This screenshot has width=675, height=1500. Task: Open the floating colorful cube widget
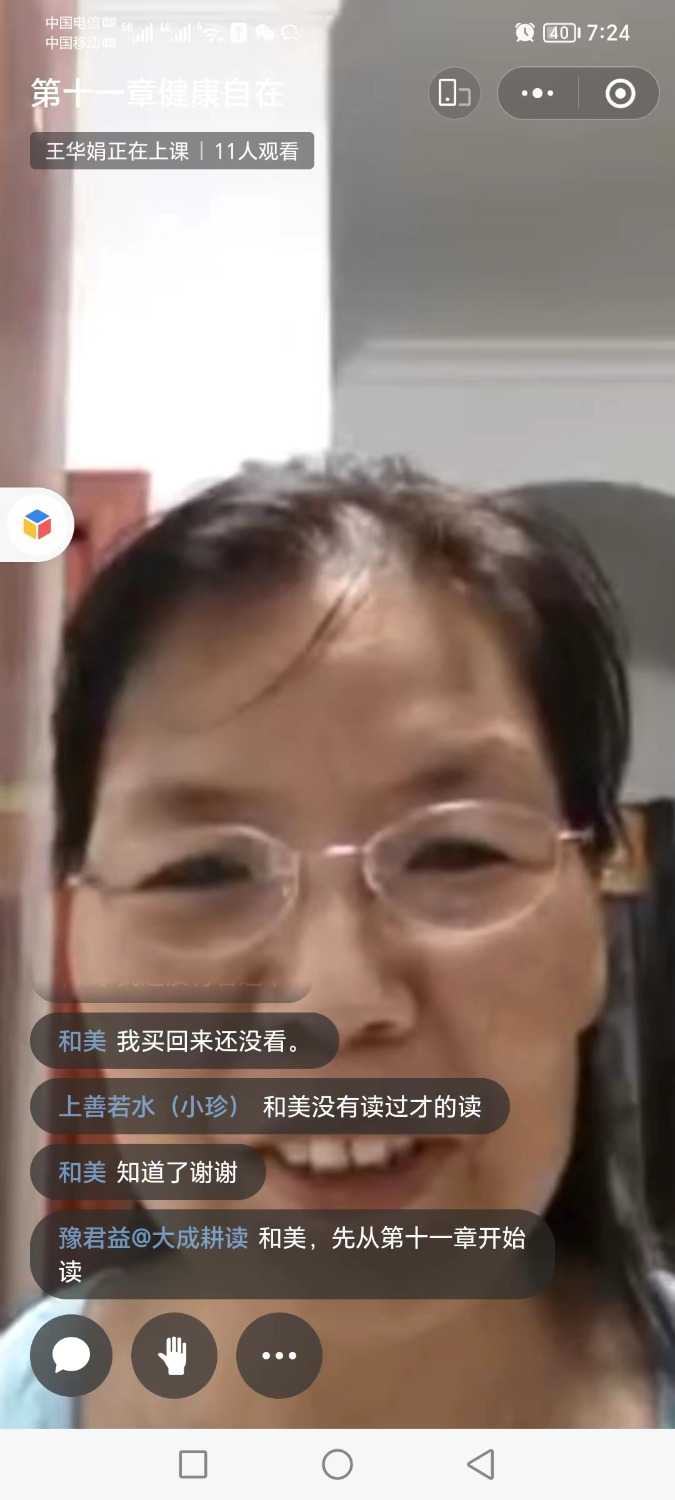pos(37,524)
